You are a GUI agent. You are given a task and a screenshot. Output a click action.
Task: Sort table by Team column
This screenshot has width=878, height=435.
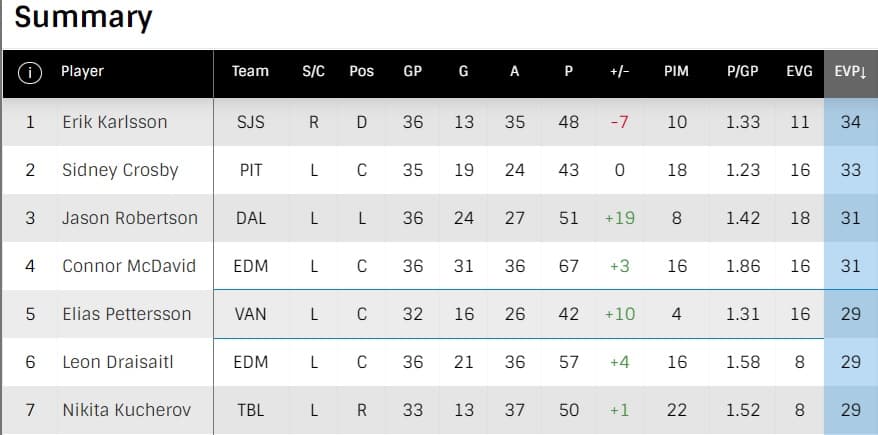[x=250, y=72]
